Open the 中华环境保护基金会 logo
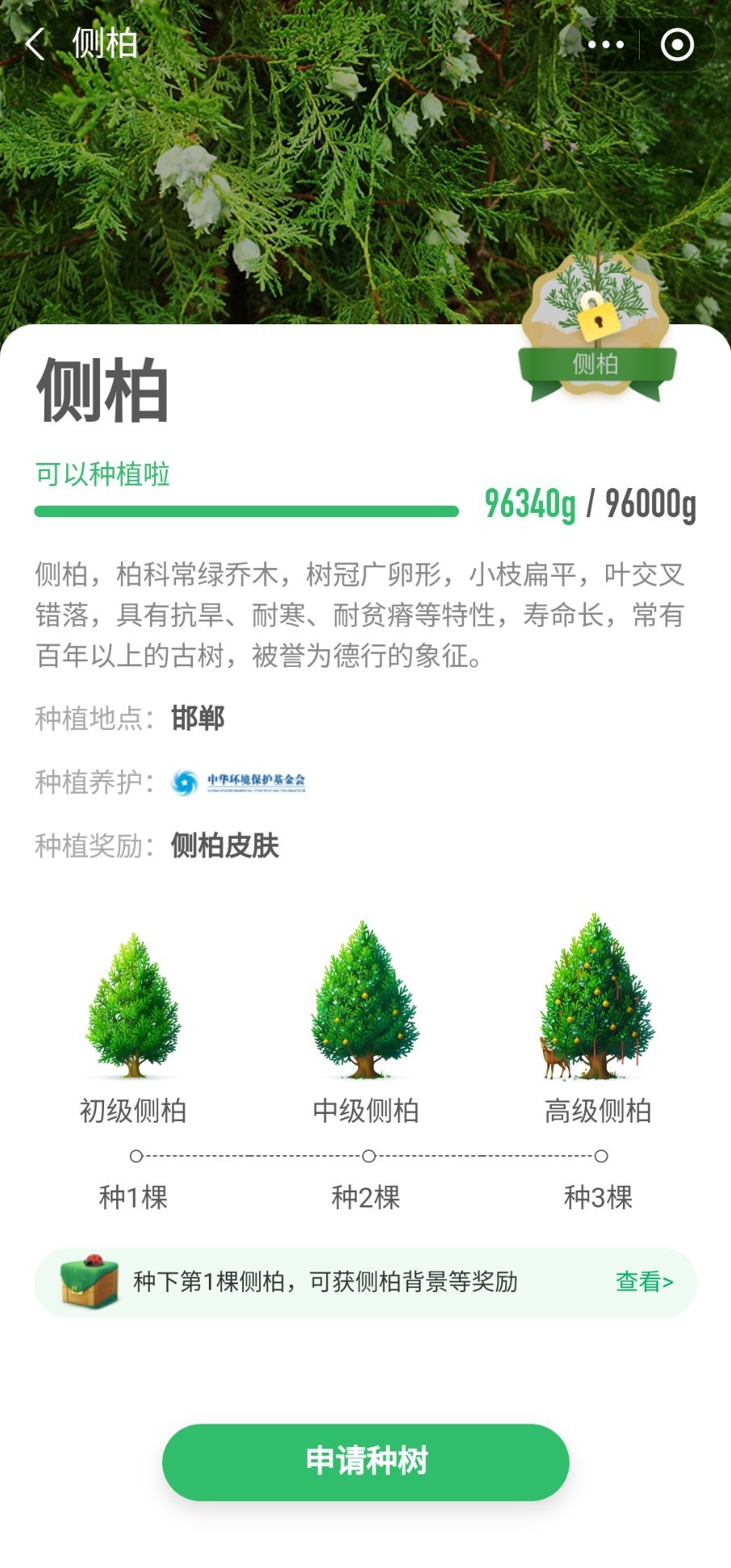Screen dimensions: 731x1568 [239, 782]
